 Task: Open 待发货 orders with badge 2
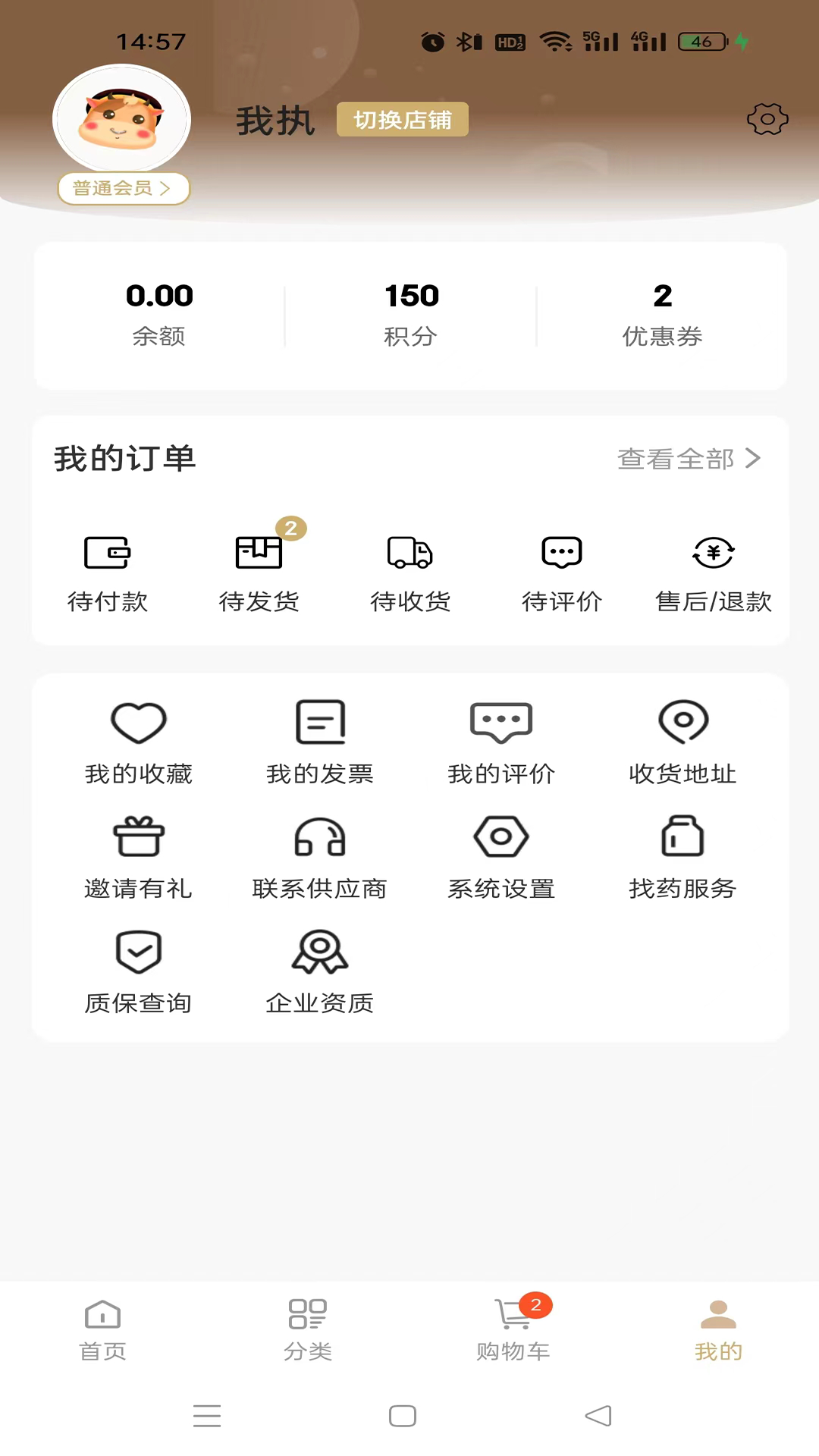tap(259, 570)
